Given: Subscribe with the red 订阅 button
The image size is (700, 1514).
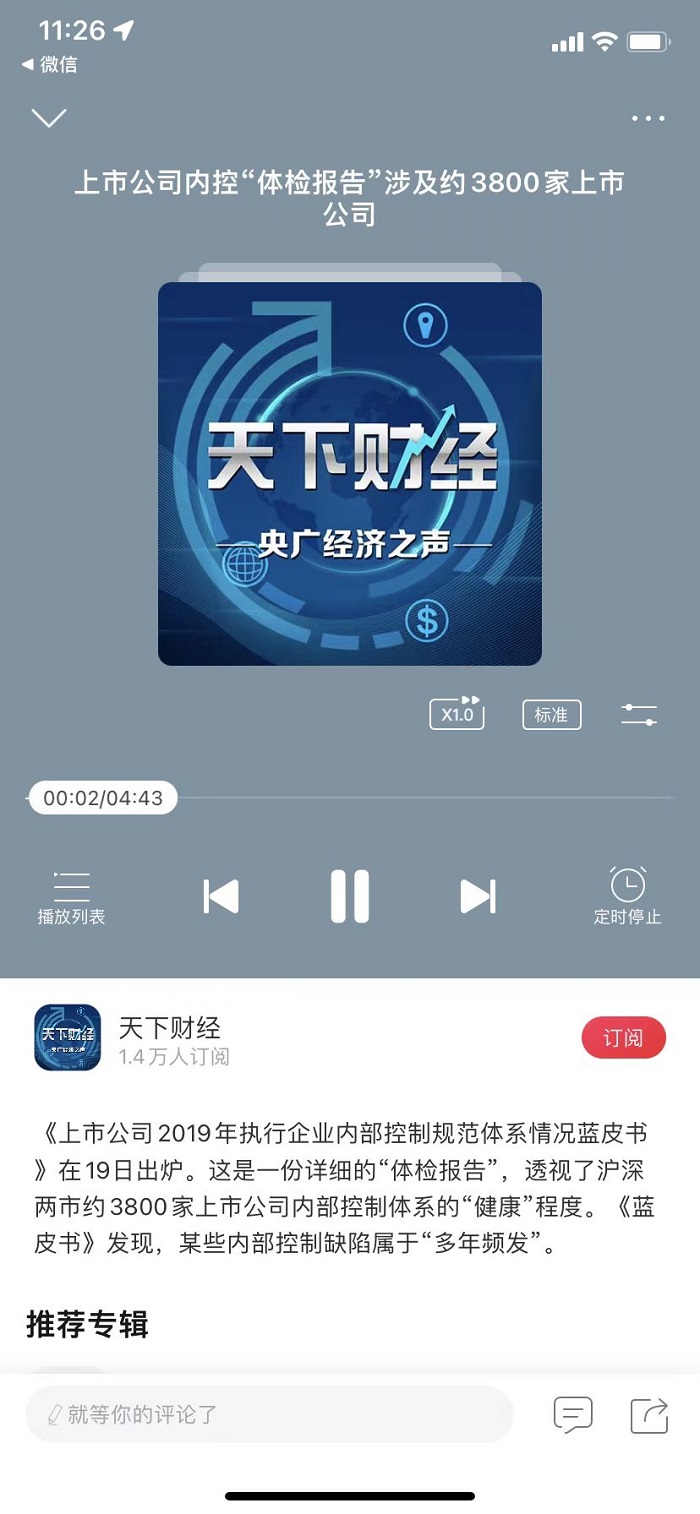Looking at the screenshot, I should (x=623, y=1038).
